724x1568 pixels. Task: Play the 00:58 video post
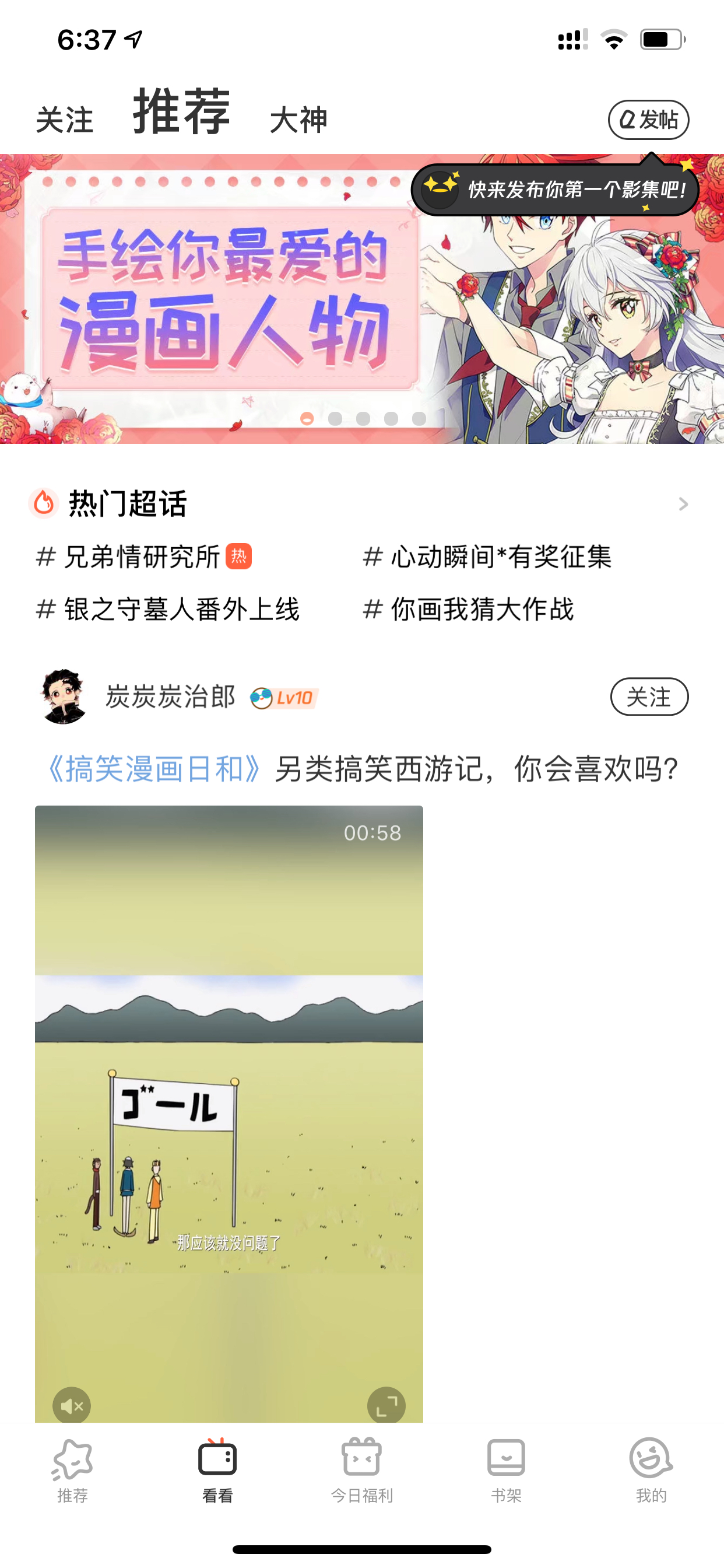[229, 1114]
